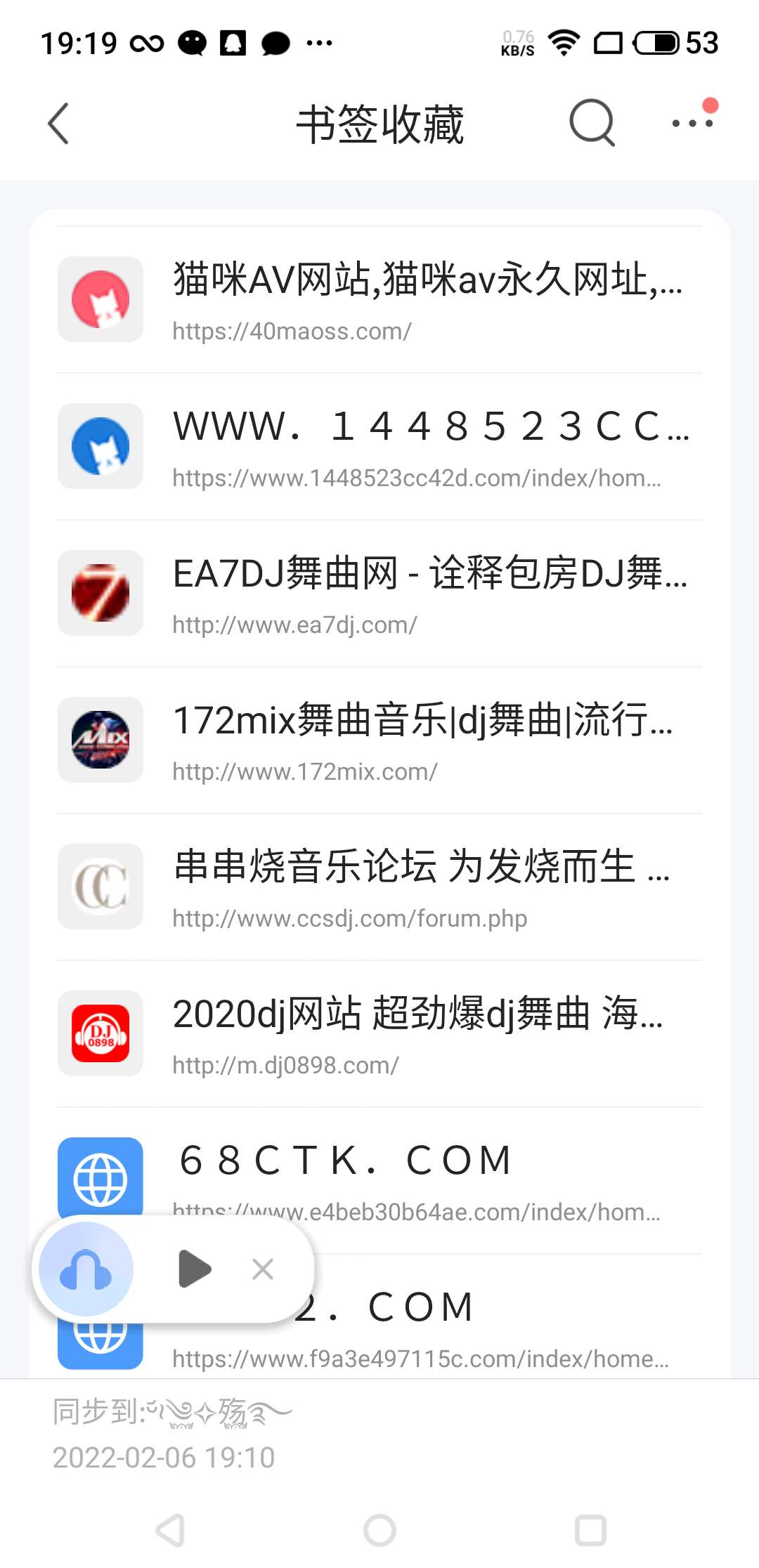Open the three-dot overflow menu
This screenshot has height=1568, width=759.
point(692,124)
